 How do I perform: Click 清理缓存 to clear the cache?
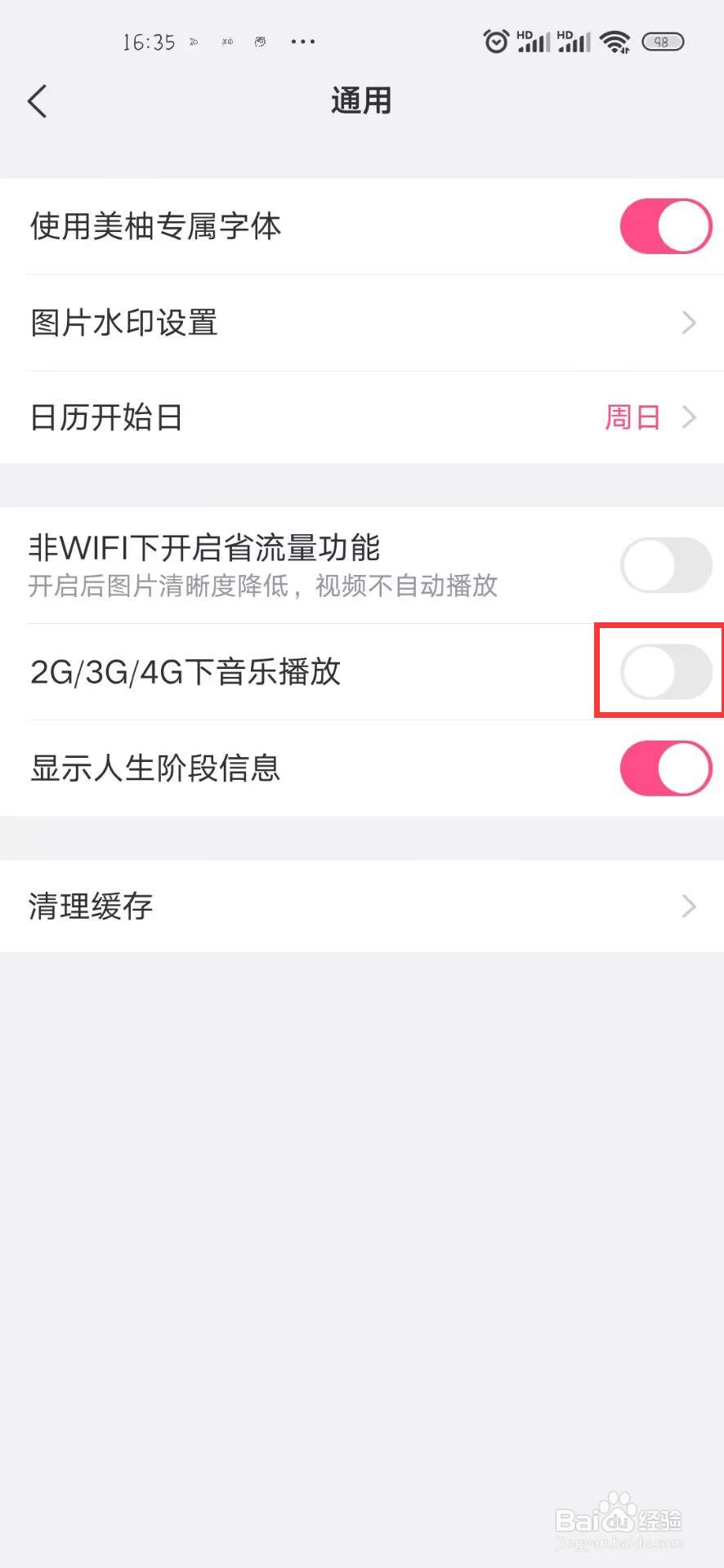[x=90, y=906]
